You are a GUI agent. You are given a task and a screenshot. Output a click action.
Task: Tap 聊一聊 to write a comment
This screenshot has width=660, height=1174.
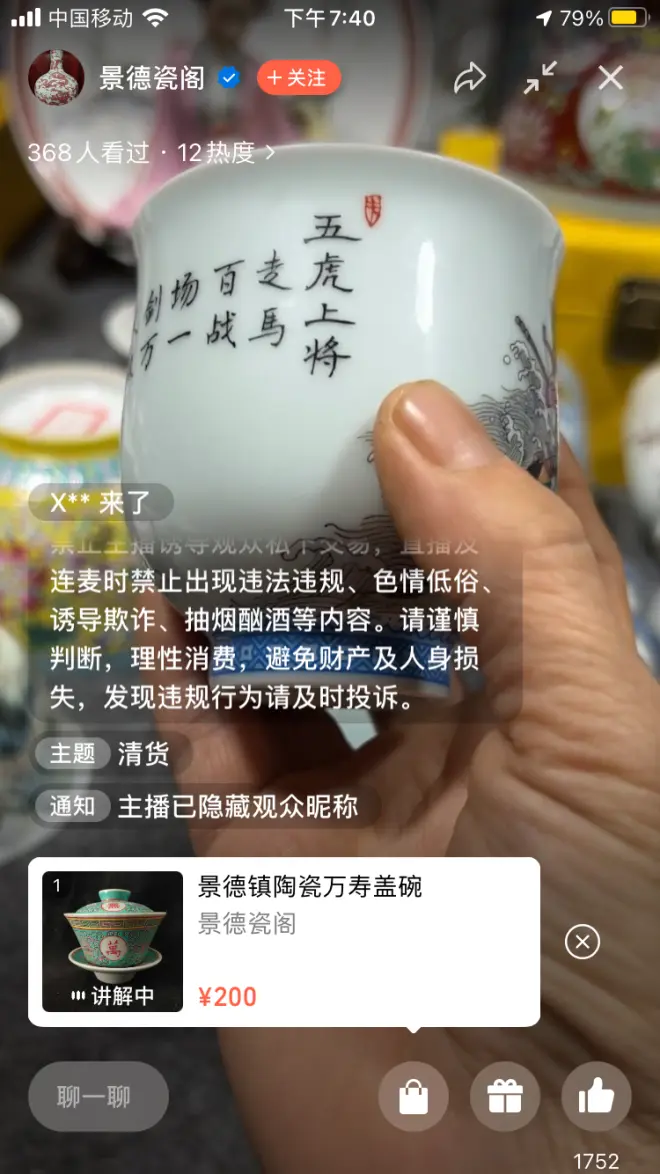pos(97,1097)
